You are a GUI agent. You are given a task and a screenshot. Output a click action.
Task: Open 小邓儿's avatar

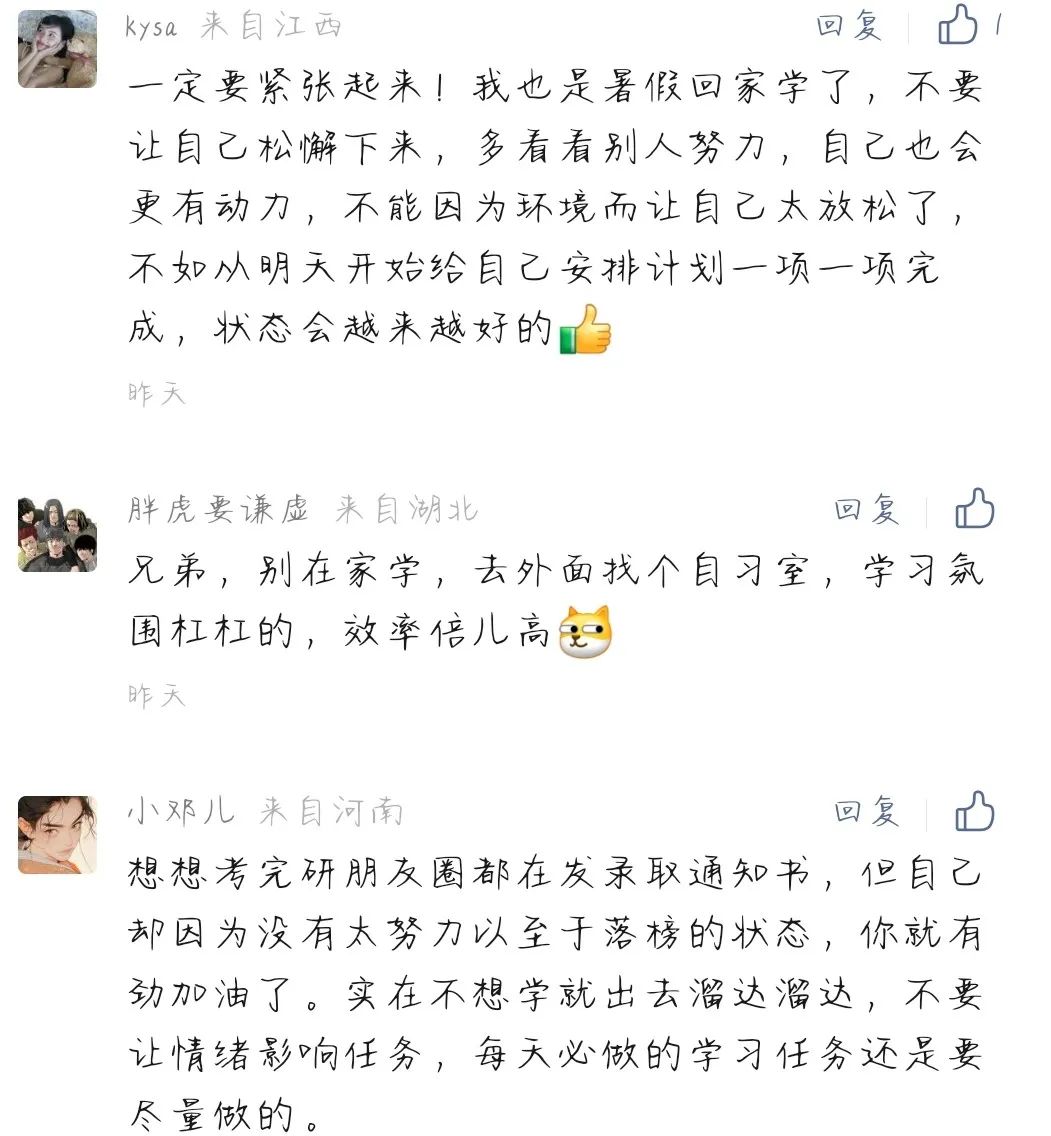pos(58,835)
